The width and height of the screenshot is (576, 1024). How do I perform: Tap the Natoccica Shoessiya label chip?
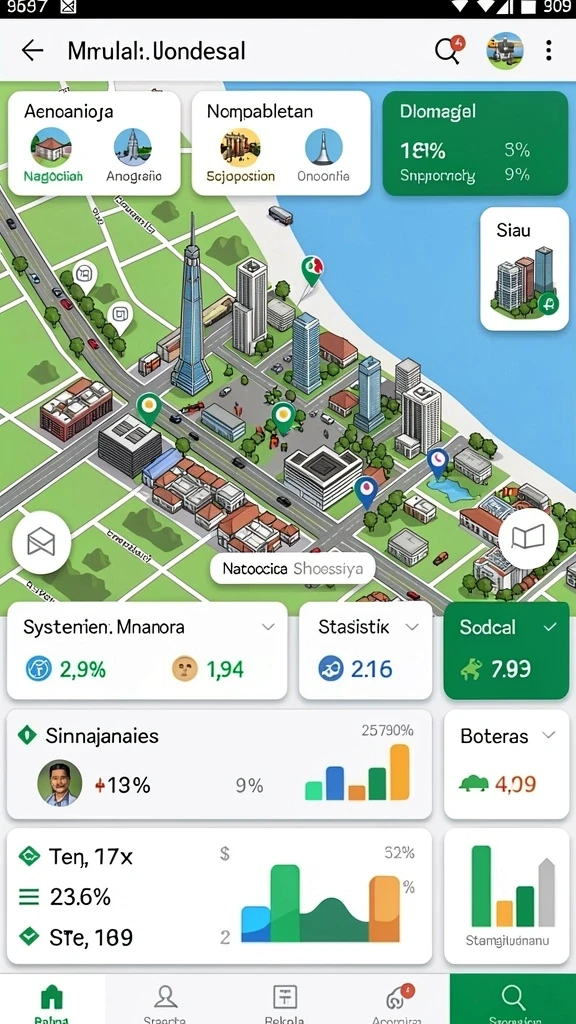292,569
